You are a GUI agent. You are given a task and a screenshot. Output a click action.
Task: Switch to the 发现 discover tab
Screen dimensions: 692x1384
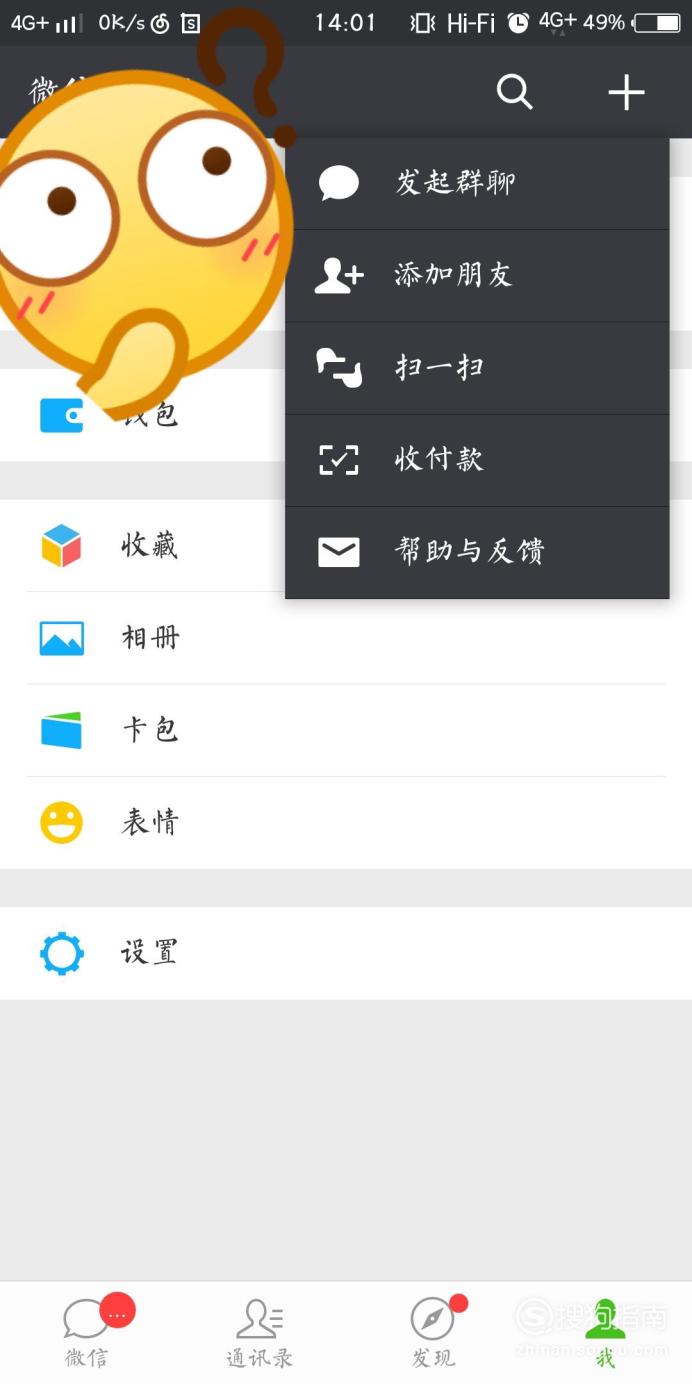click(x=433, y=1333)
